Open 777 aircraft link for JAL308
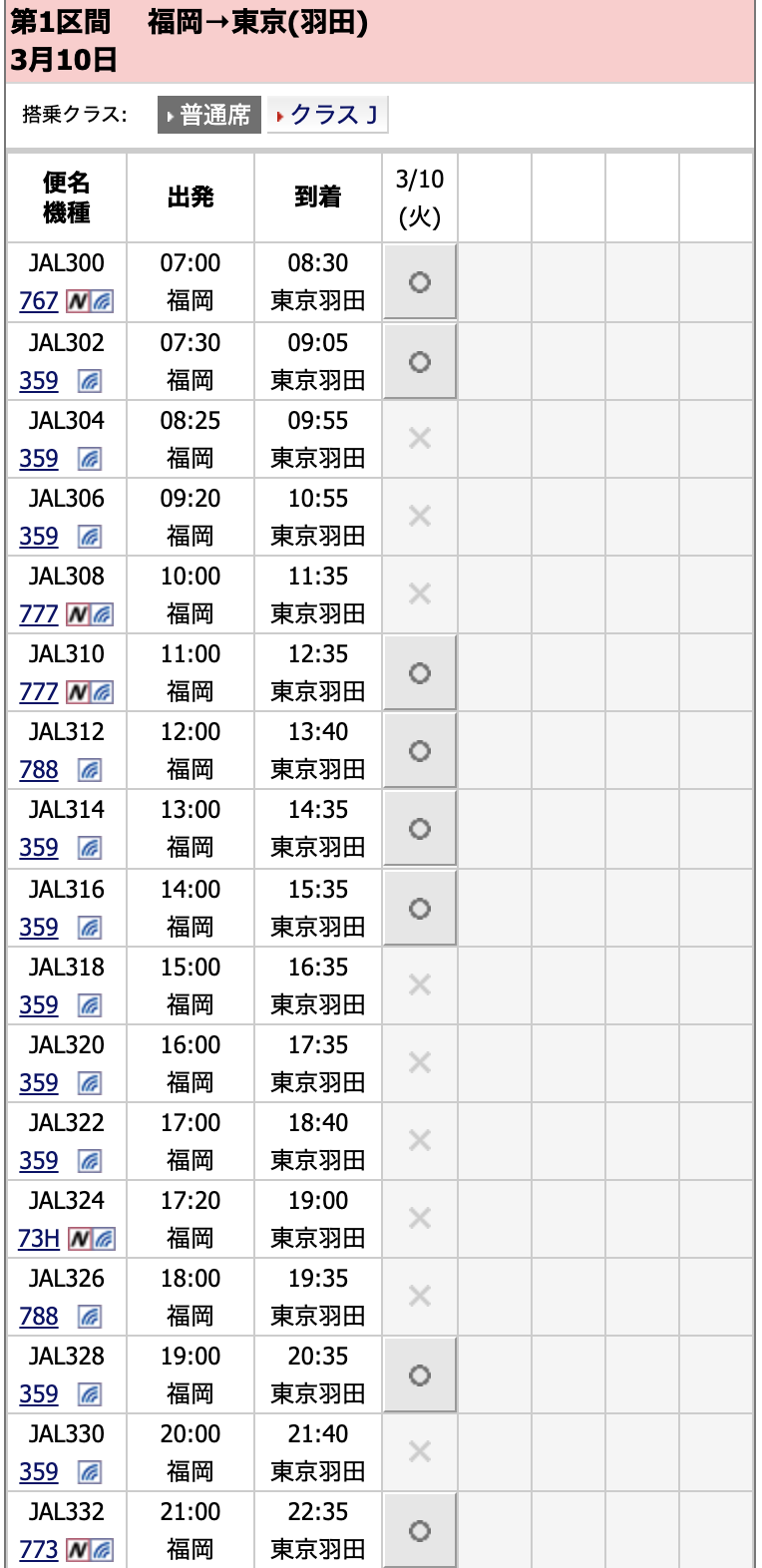 click(x=39, y=613)
